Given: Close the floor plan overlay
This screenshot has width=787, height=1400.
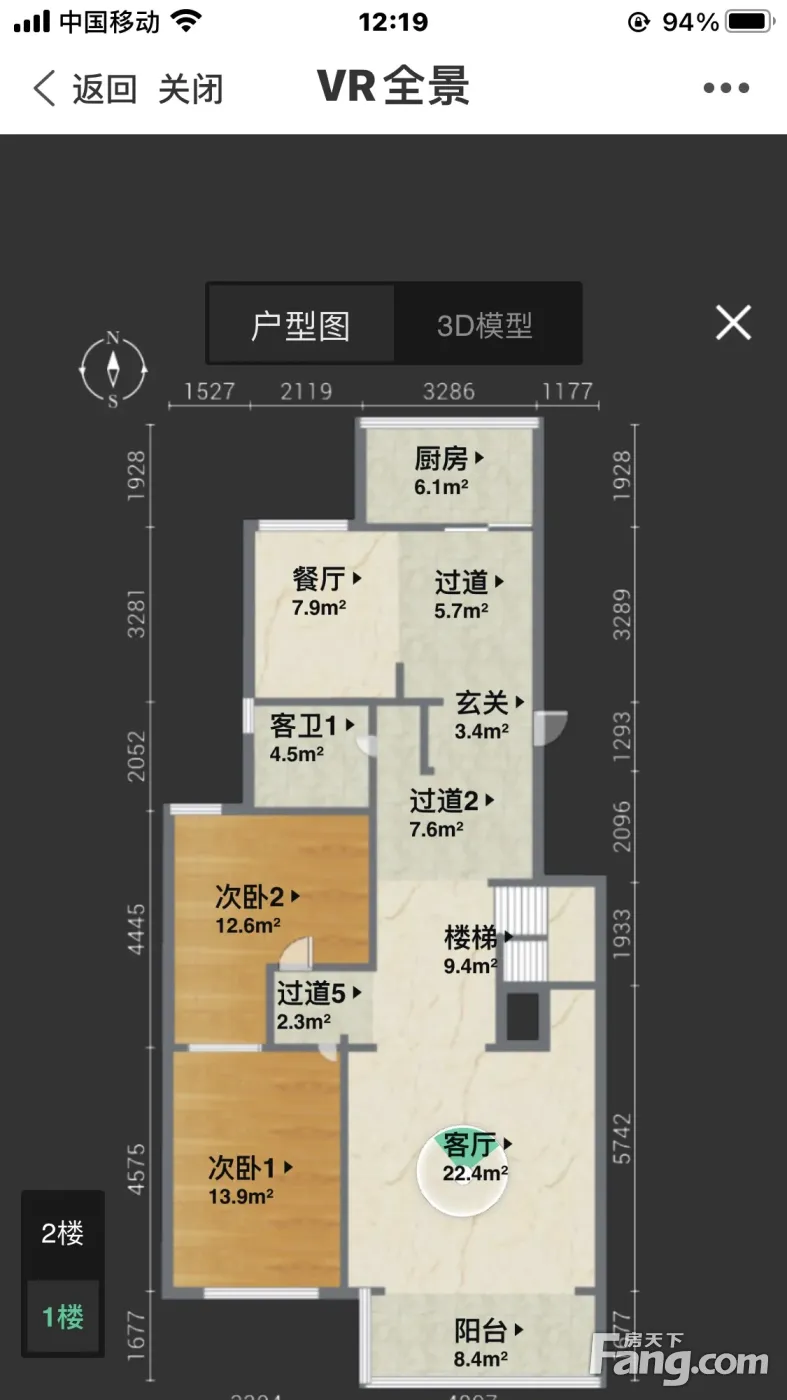Looking at the screenshot, I should coord(733,323).
